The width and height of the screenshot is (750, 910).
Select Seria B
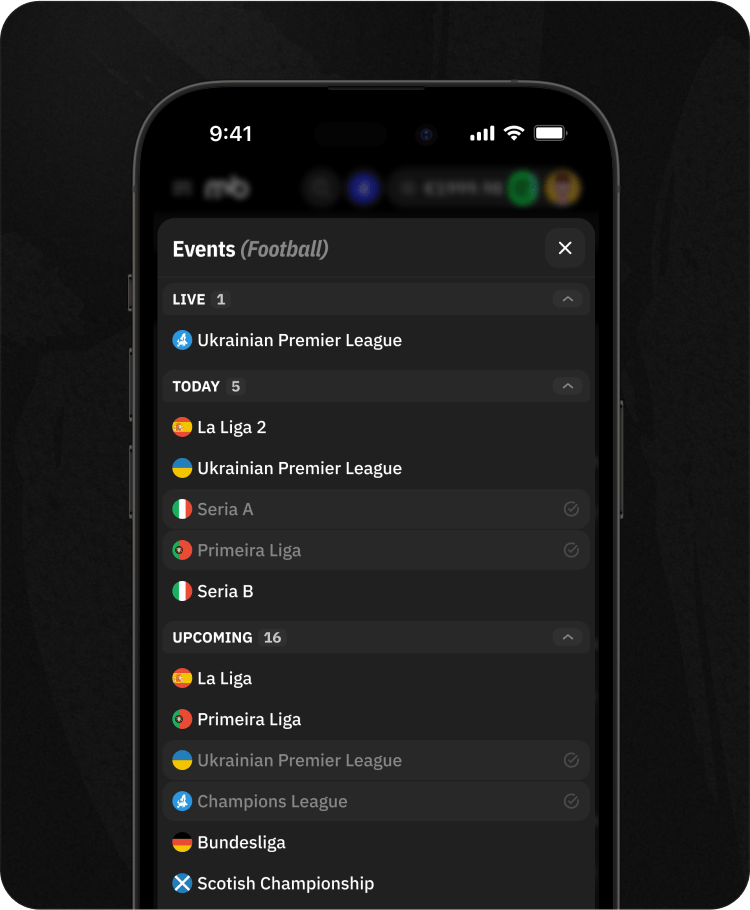[225, 591]
